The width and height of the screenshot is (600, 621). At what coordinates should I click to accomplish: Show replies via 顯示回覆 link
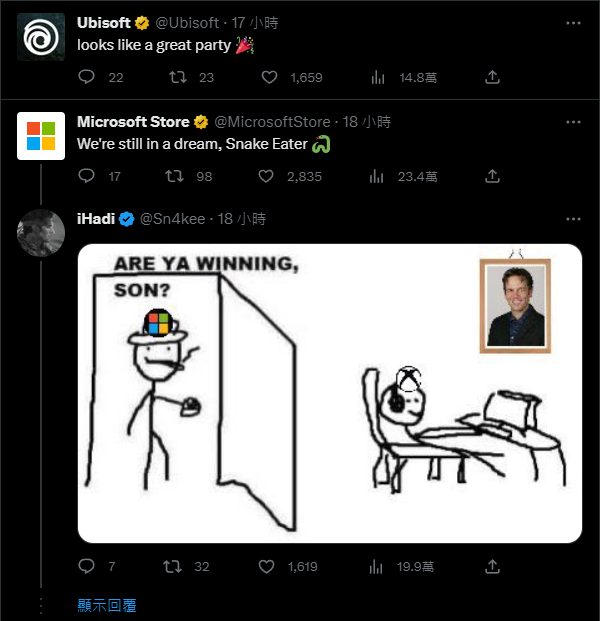click(x=107, y=605)
